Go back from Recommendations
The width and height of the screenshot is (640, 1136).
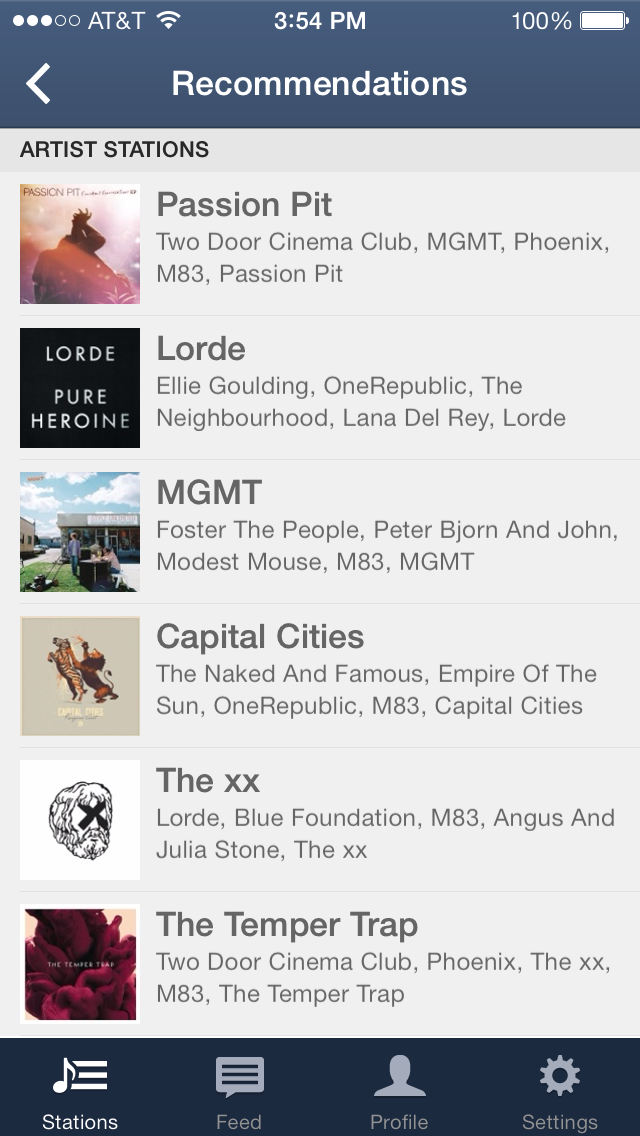38,84
